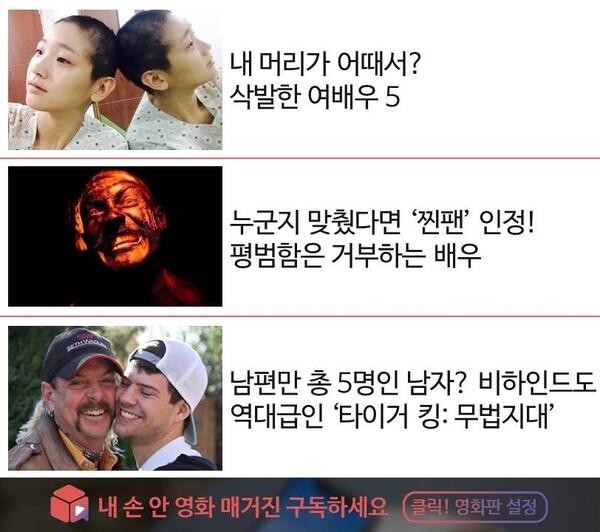600x532 pixels.
Task: Open the article about actresses who shaved their heads
Action: tap(323, 83)
